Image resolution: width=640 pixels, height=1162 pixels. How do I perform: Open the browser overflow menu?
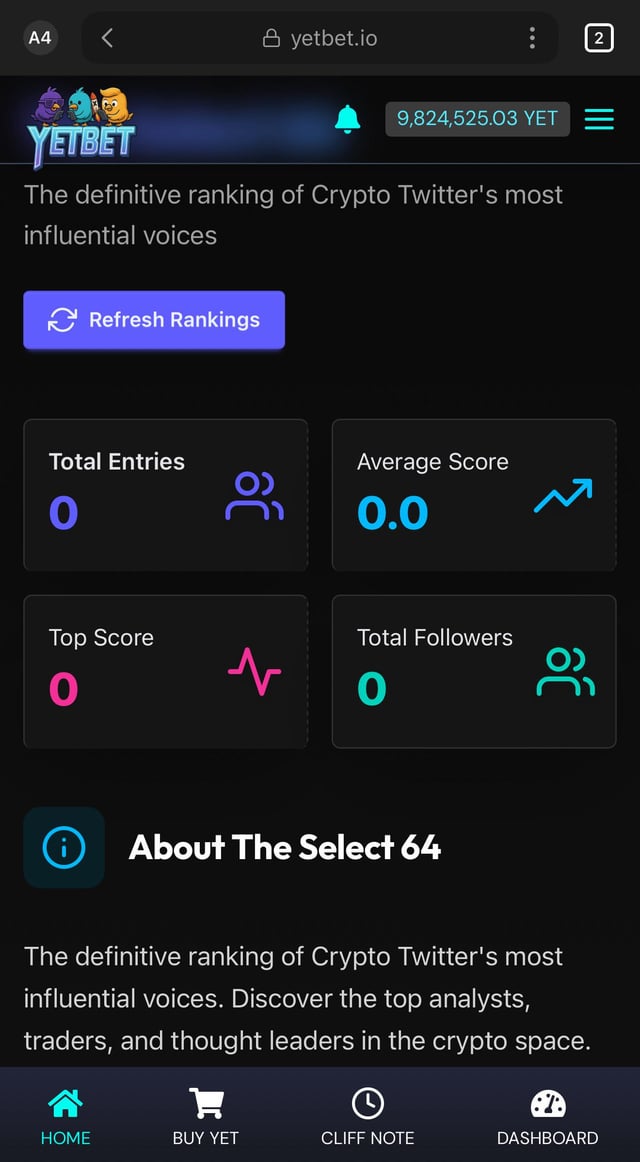point(532,38)
